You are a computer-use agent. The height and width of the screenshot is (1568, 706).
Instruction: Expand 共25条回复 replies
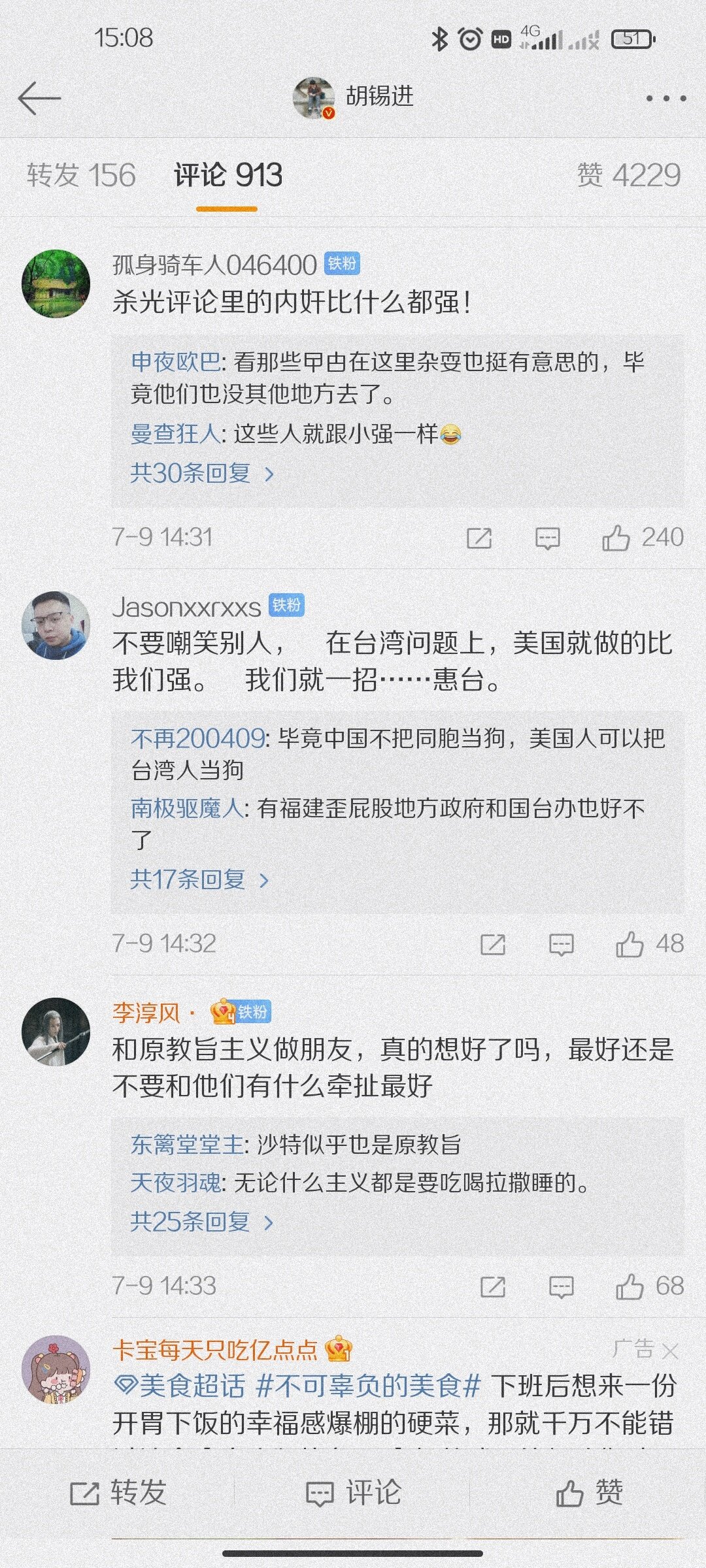point(201,1221)
